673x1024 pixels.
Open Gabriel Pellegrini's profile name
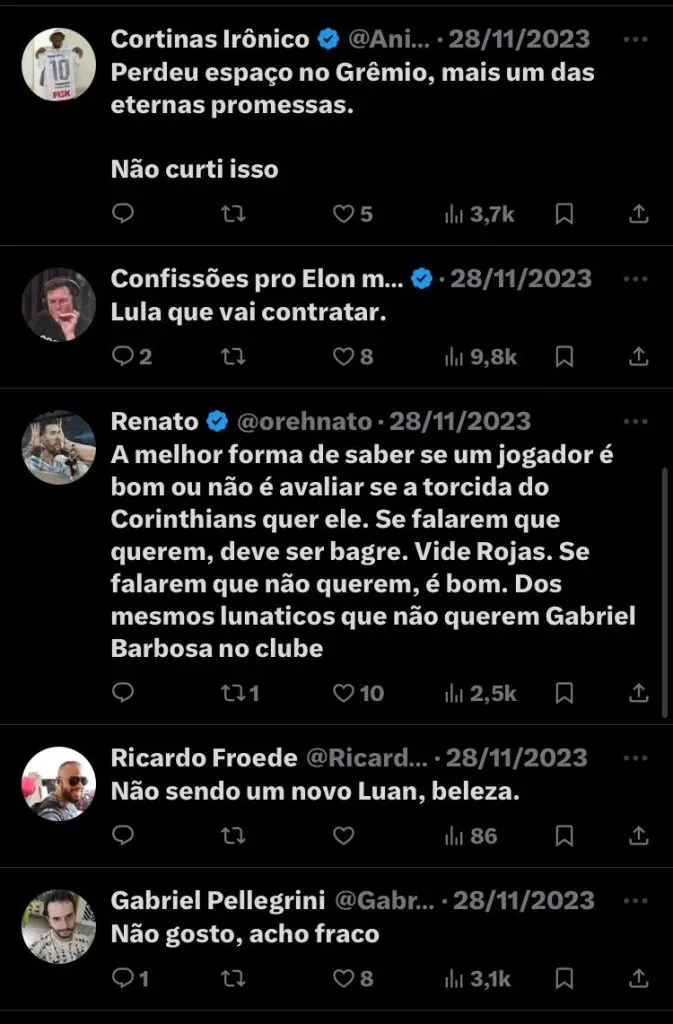pos(217,901)
